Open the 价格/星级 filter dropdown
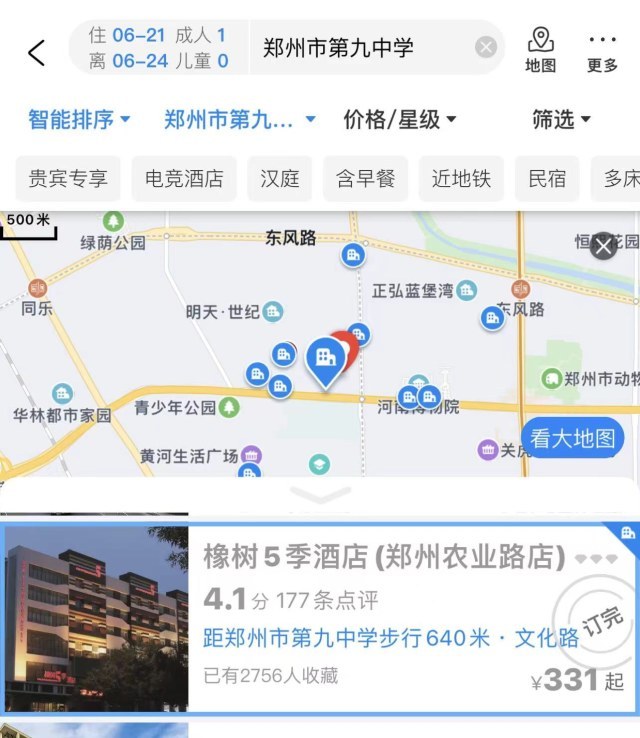The width and height of the screenshot is (640, 738). (x=399, y=120)
